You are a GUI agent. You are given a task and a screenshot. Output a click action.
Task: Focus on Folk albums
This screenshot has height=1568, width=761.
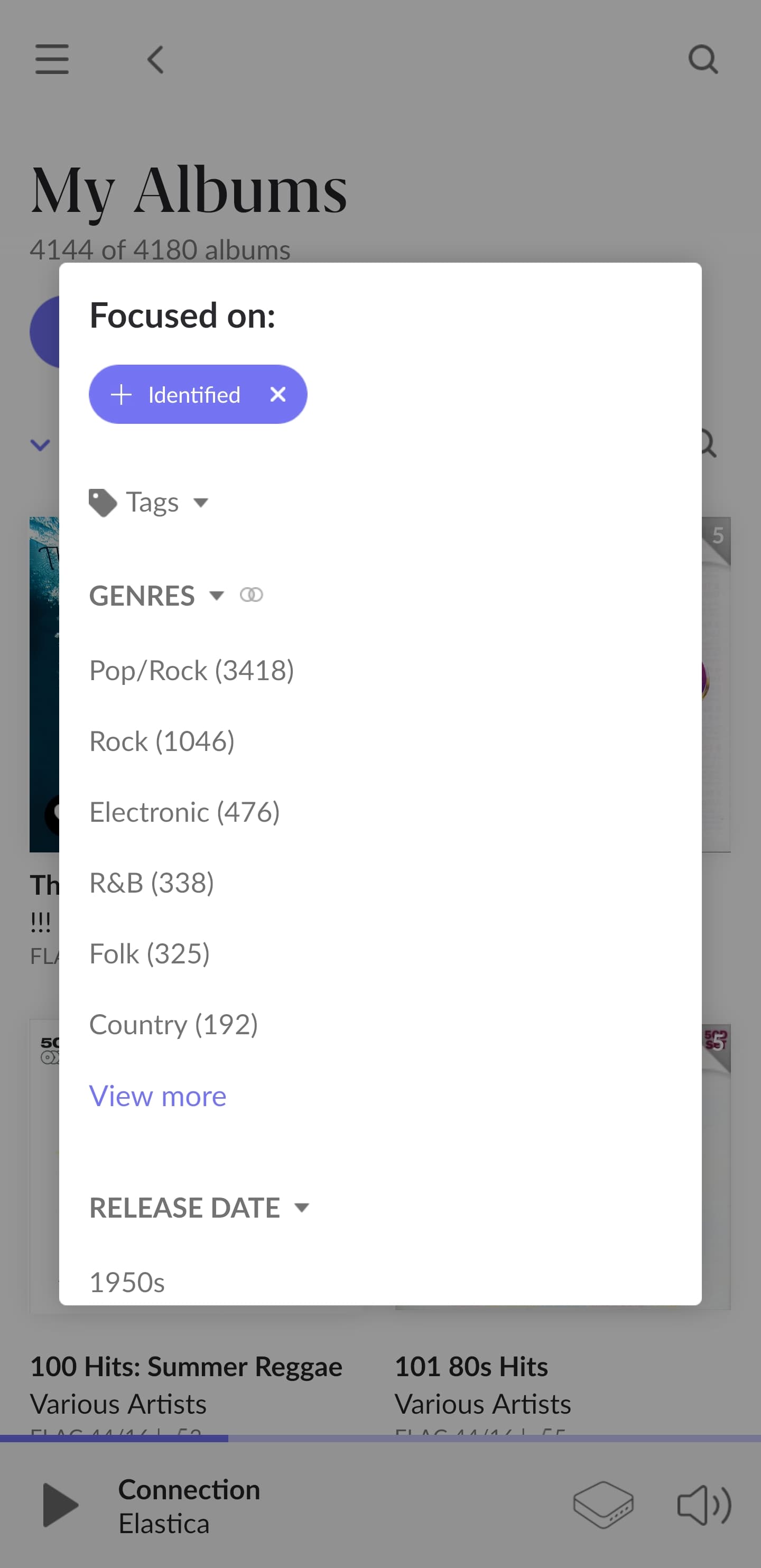click(150, 953)
